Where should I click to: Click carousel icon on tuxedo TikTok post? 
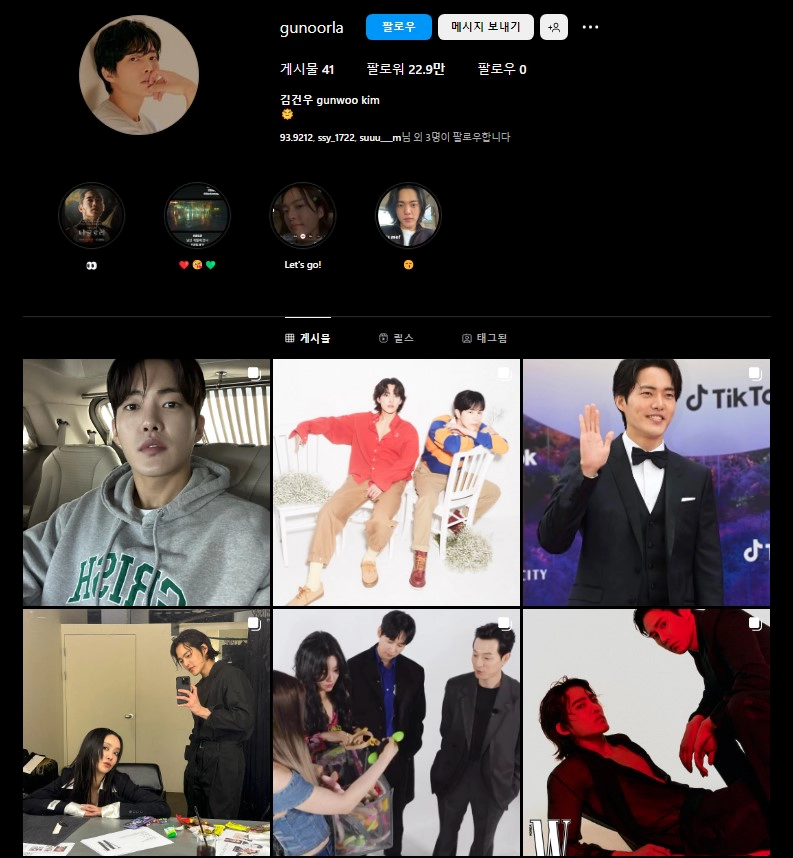click(x=755, y=373)
